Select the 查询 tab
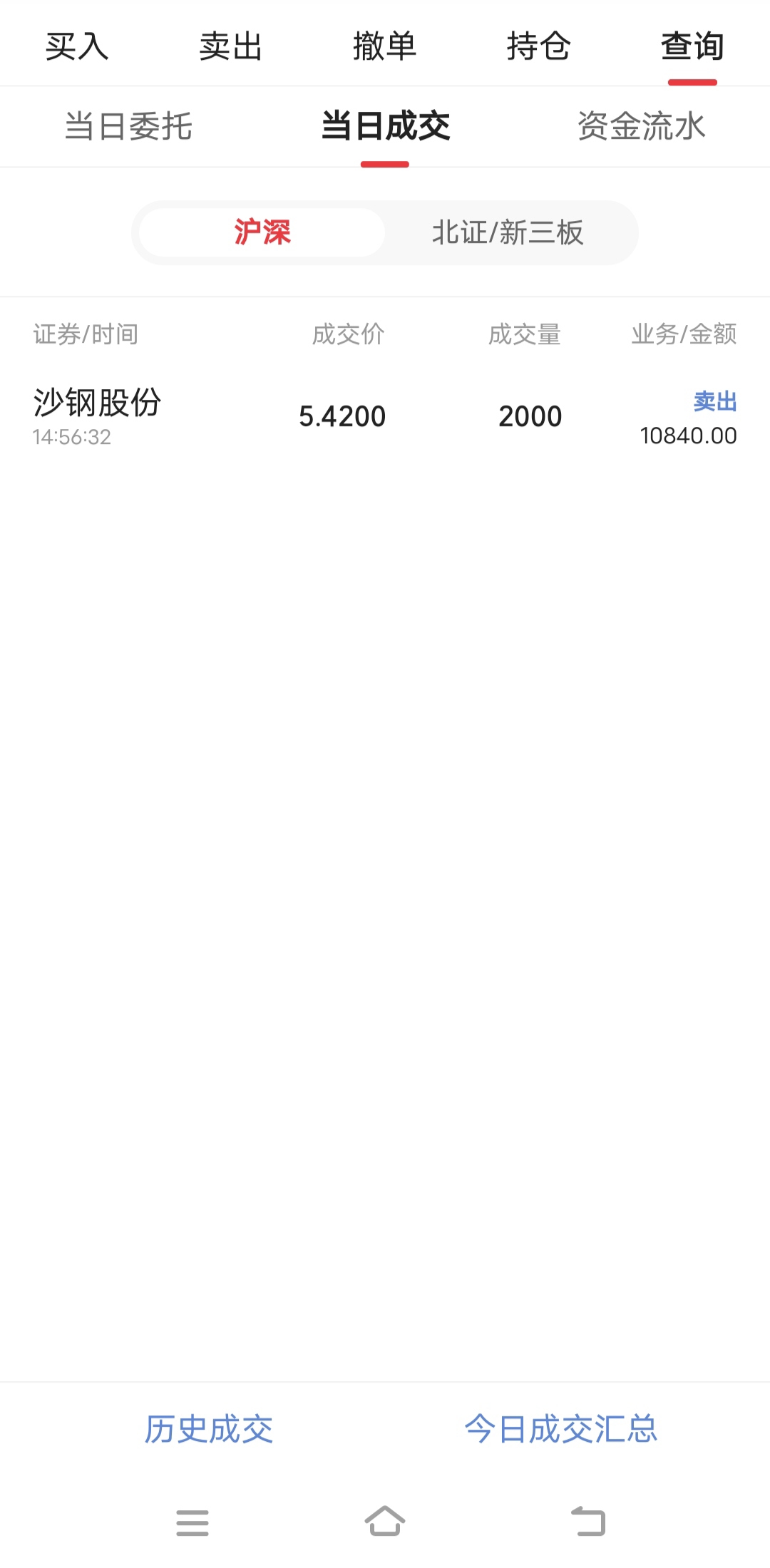Image resolution: width=770 pixels, height=1568 pixels. [x=692, y=46]
